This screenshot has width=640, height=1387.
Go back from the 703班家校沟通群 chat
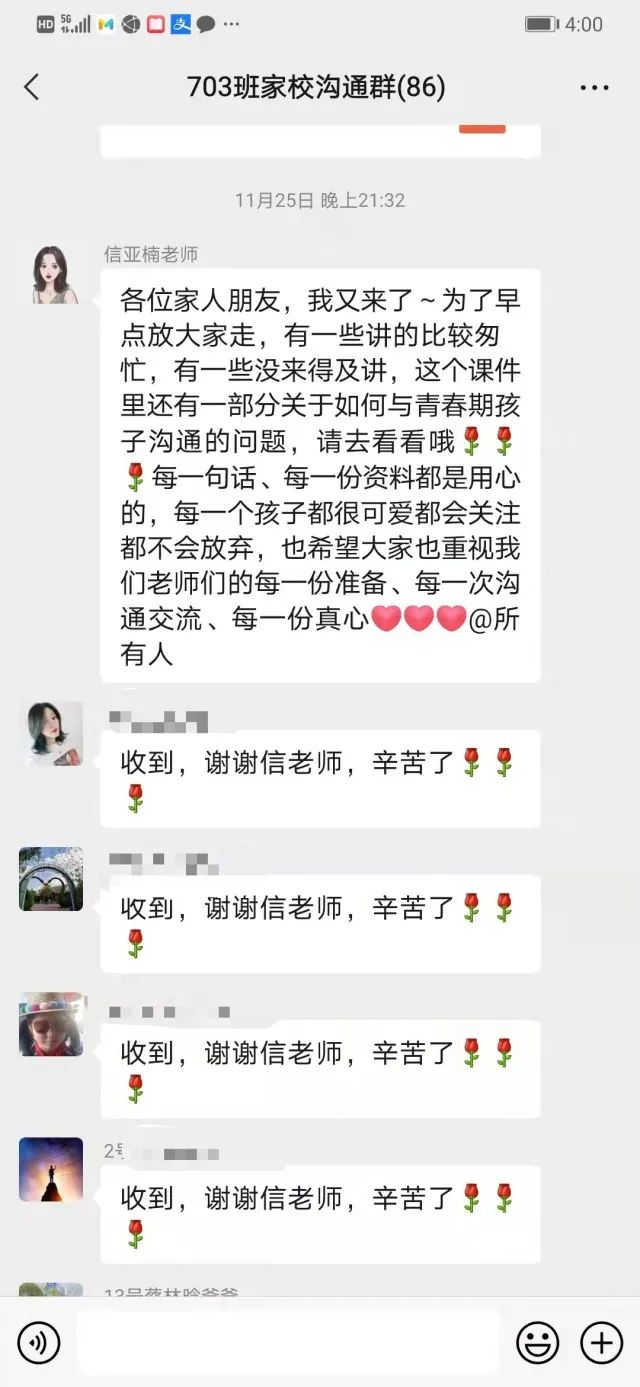tap(32, 87)
